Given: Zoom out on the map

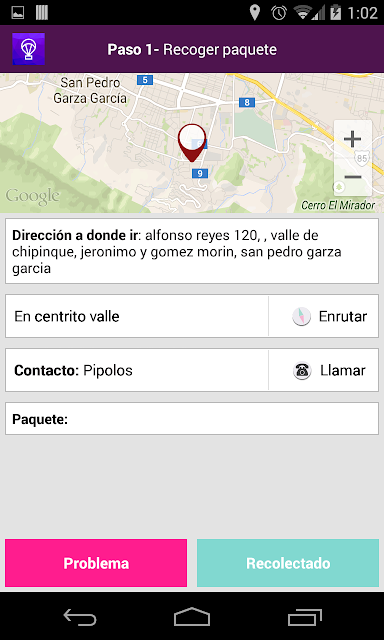Looking at the screenshot, I should 353,177.
